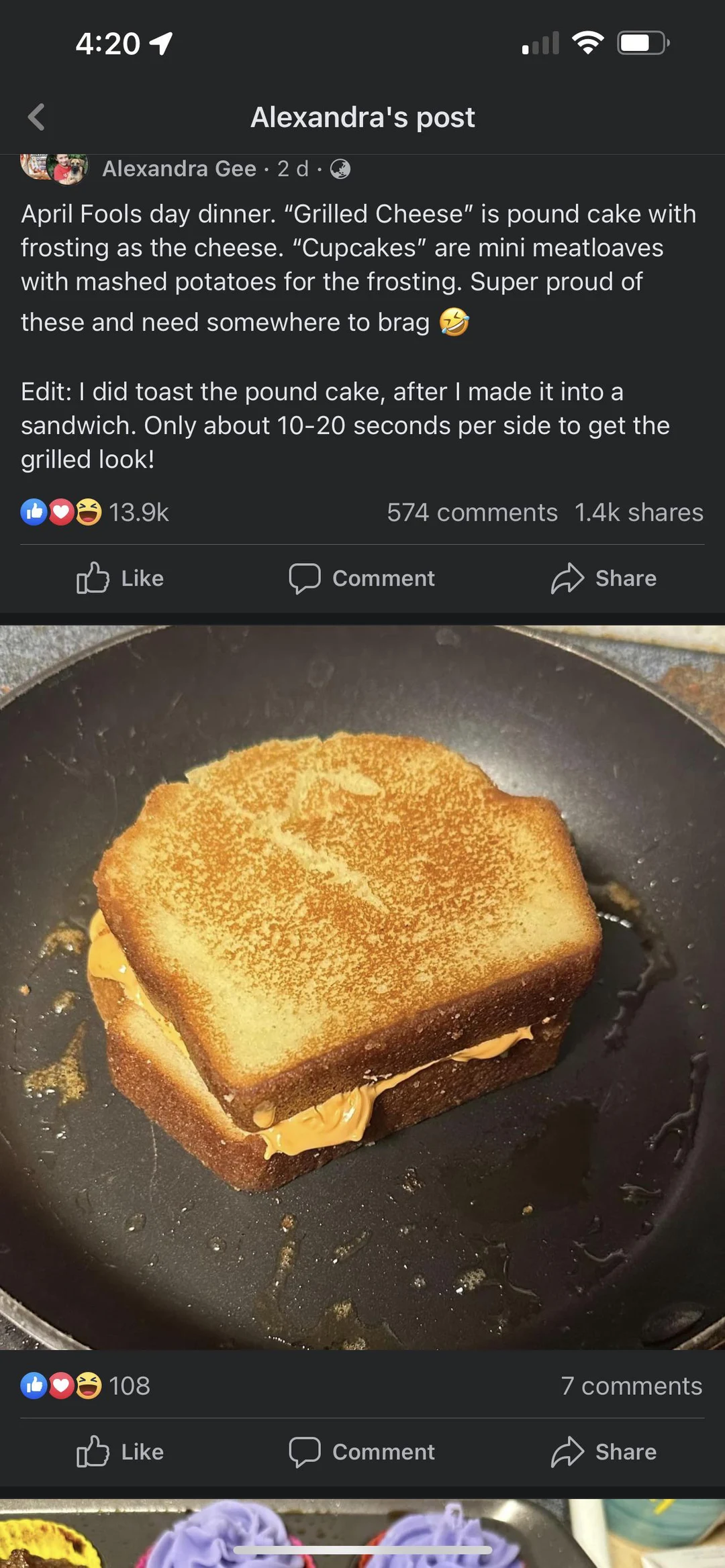Viewport: 725px width, 1568px height.
Task: Go back from Alexandra's post
Action: click(37, 117)
